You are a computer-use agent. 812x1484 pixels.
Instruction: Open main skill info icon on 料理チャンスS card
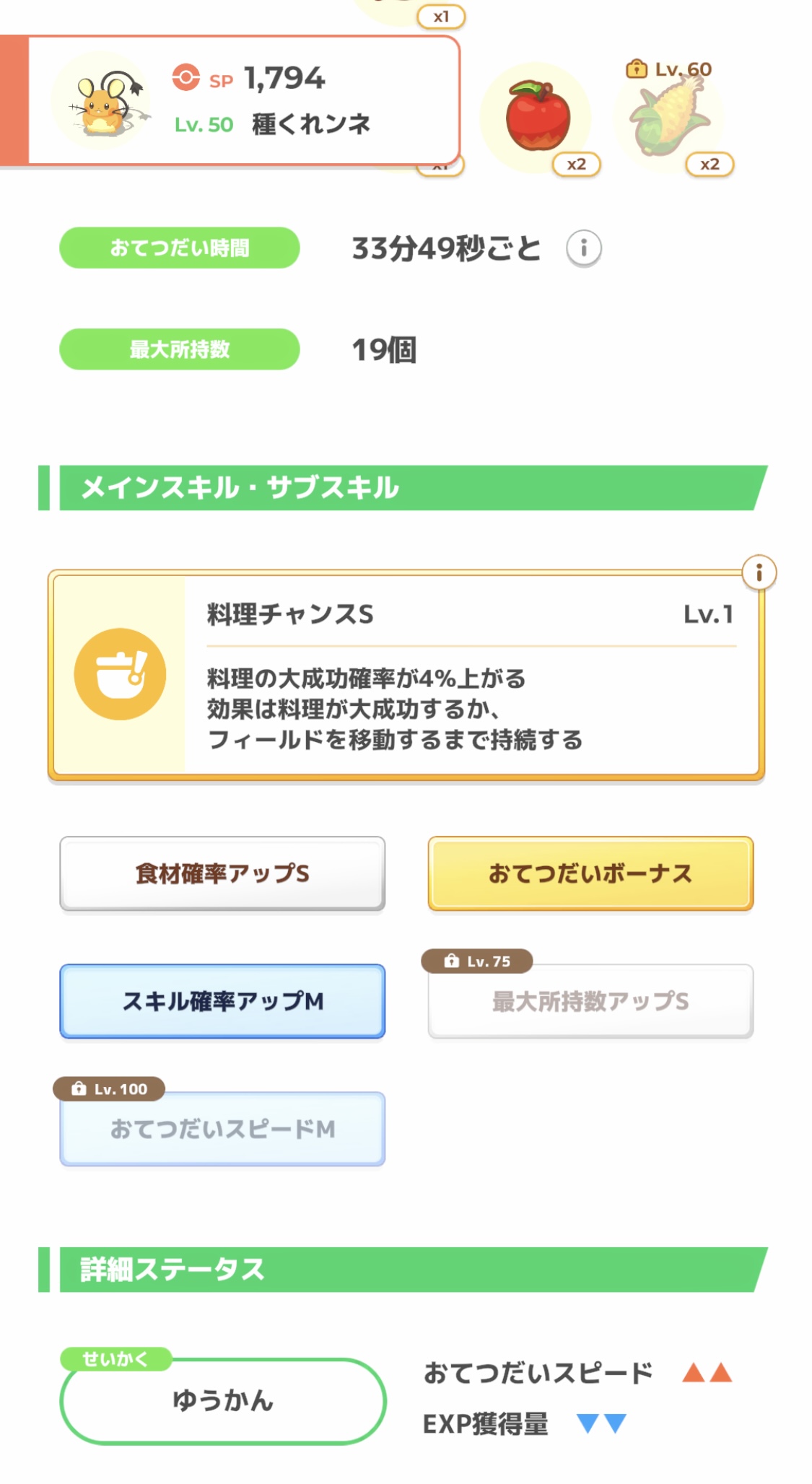[x=759, y=573]
